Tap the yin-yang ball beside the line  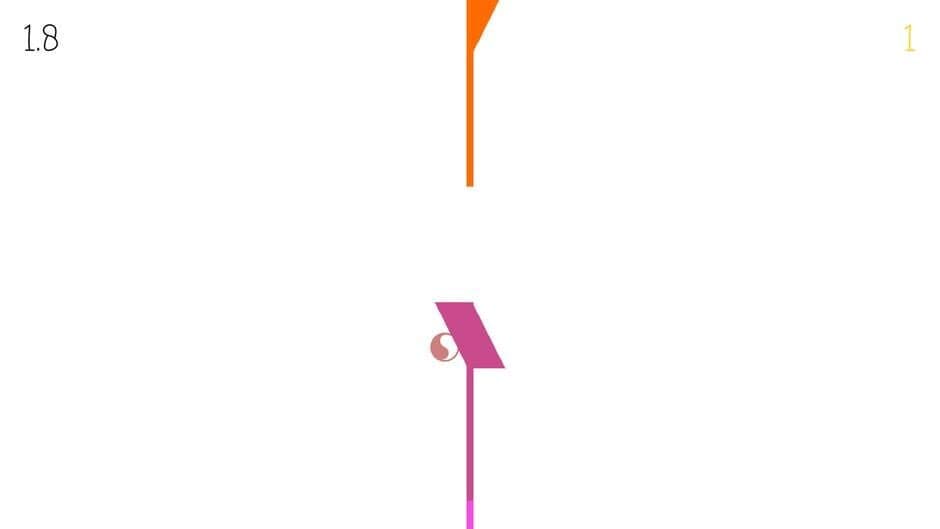[444, 347]
